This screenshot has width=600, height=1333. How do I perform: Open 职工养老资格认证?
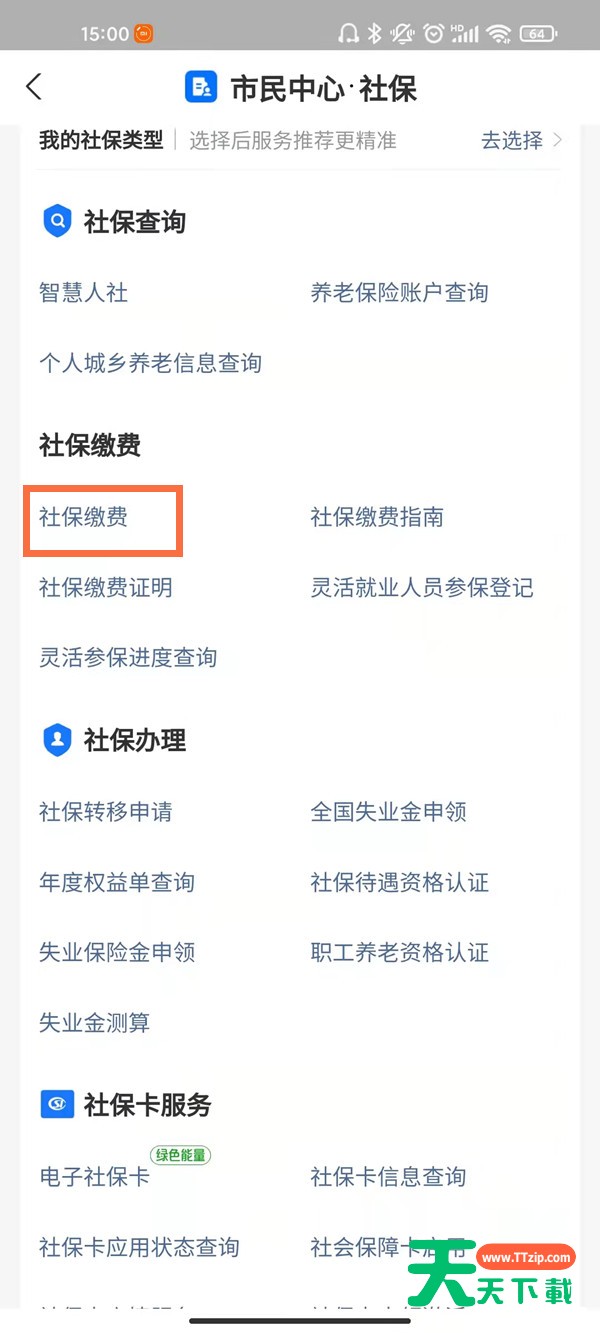pyautogui.click(x=399, y=952)
